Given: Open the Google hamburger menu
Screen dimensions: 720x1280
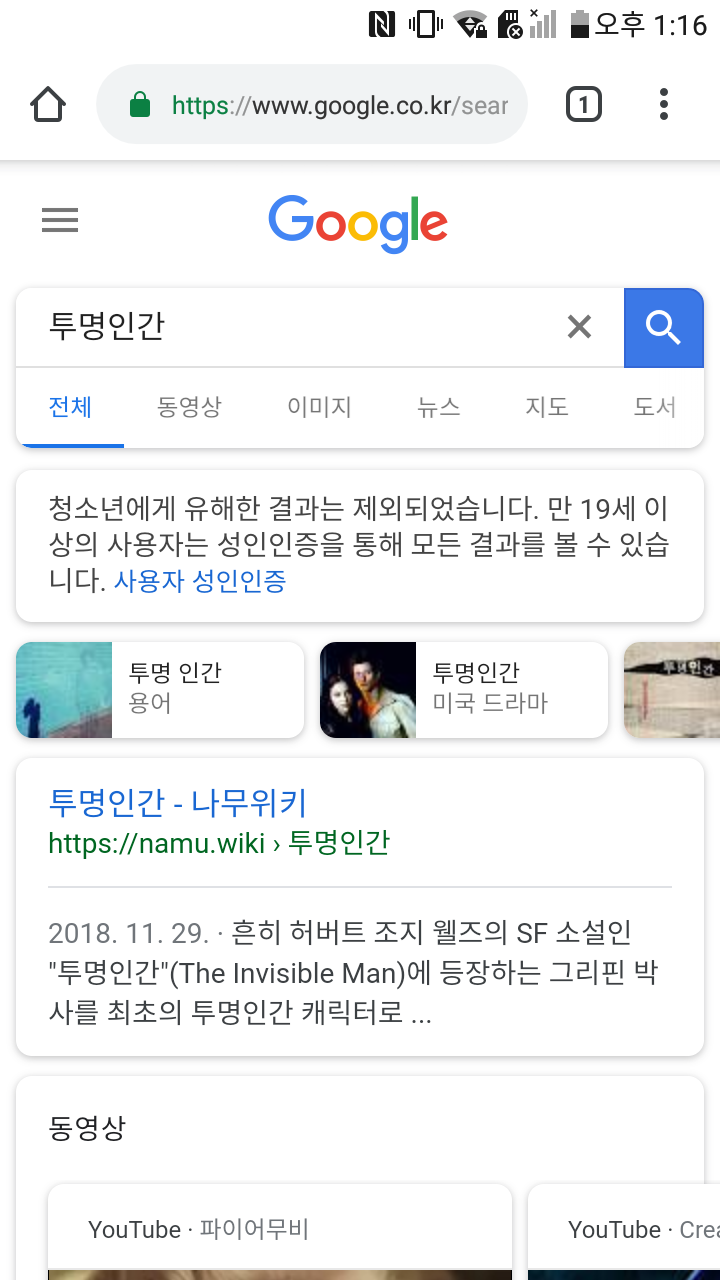Looking at the screenshot, I should tap(60, 220).
